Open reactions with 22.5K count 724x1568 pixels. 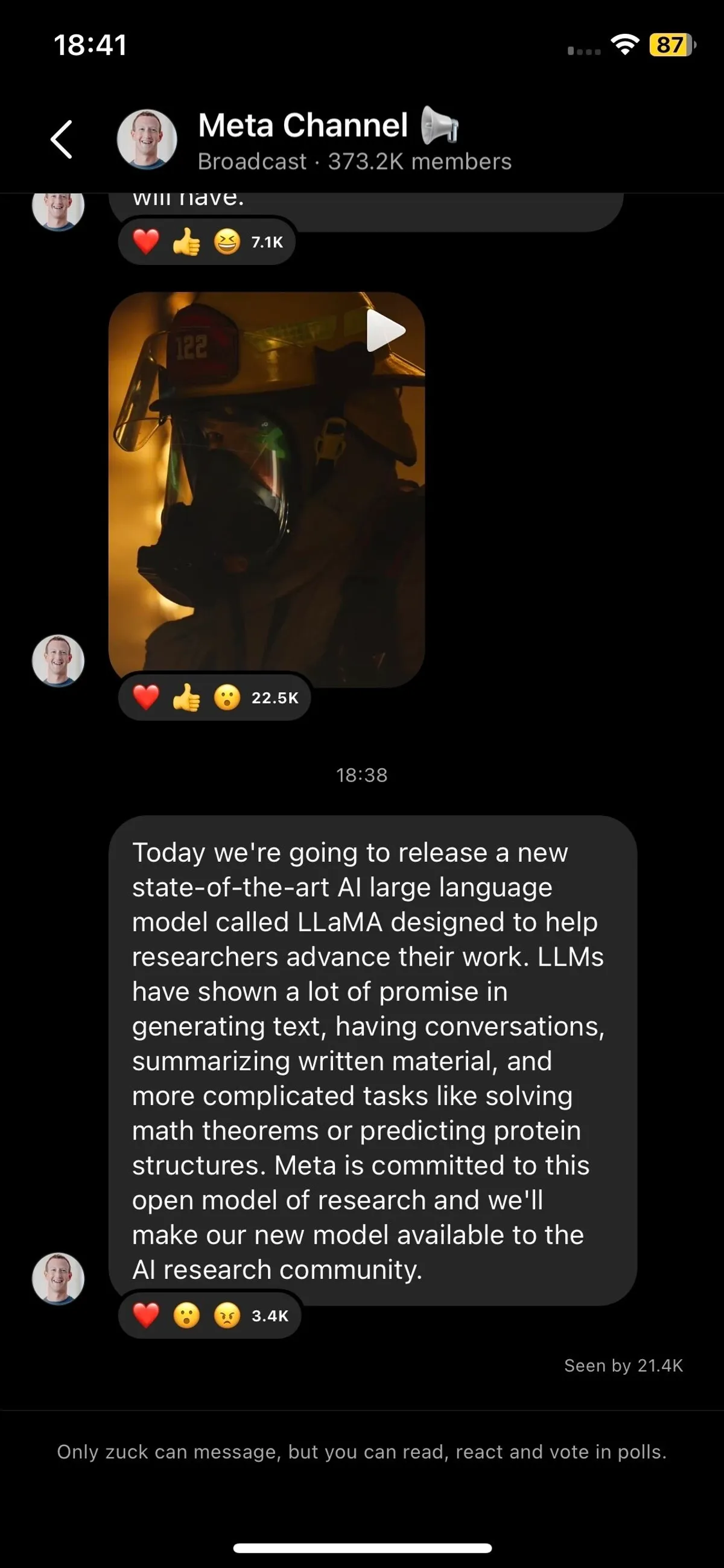click(214, 698)
